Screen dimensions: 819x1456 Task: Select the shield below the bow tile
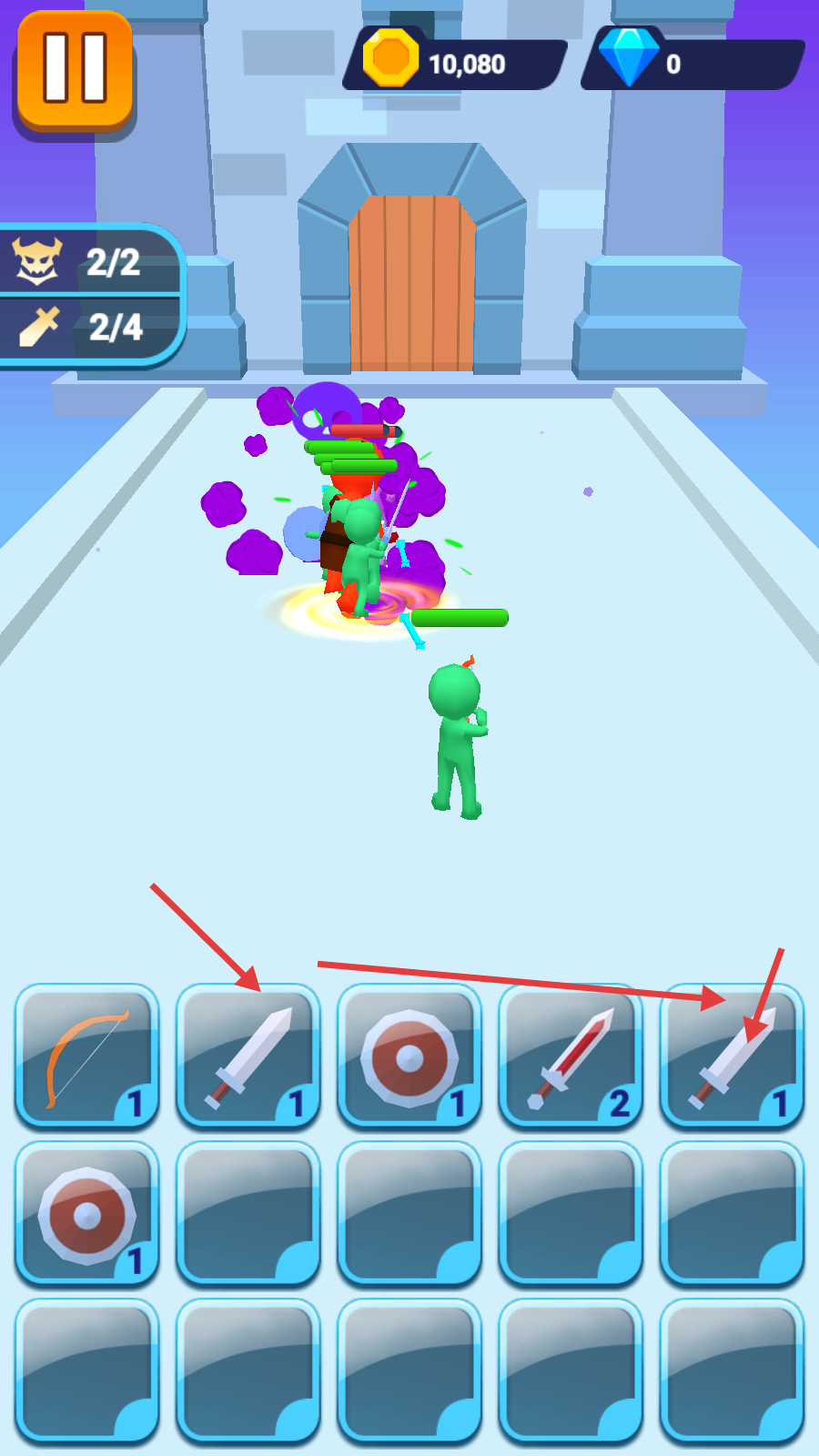pyautogui.click(x=87, y=1214)
